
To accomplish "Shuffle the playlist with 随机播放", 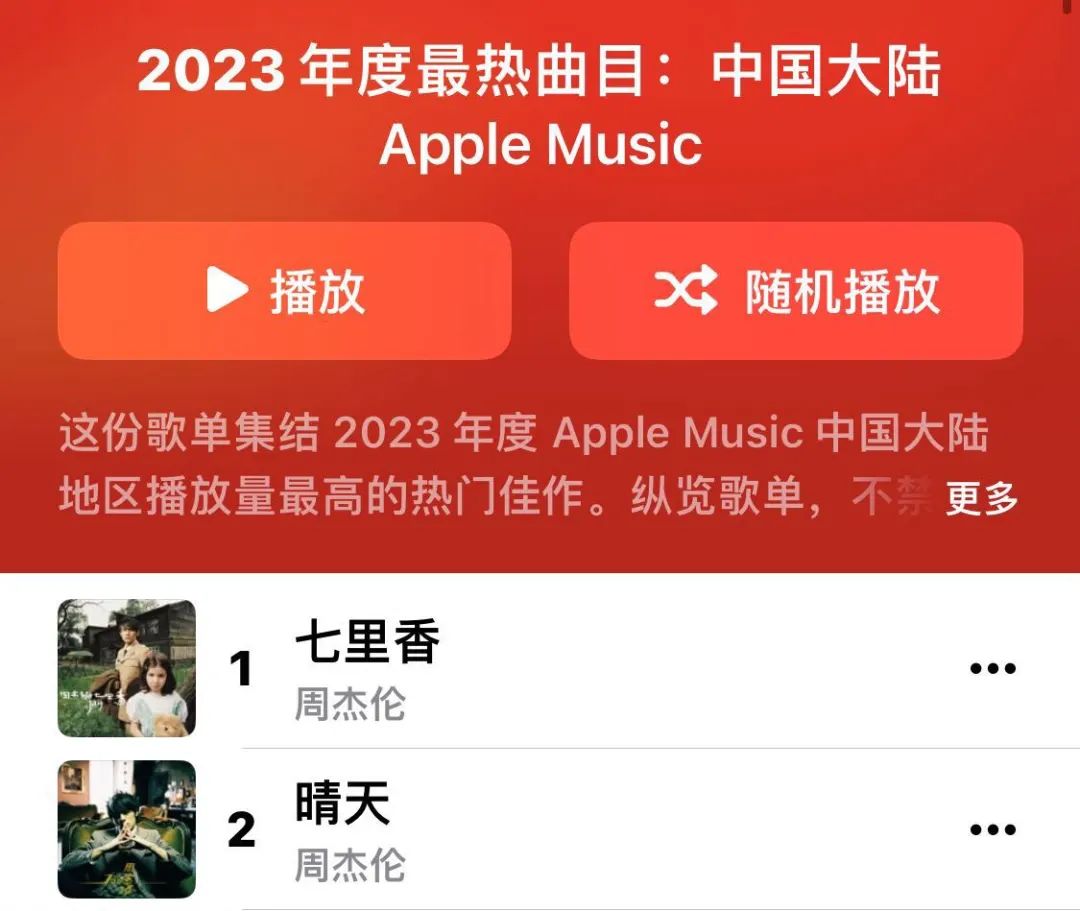I will [796, 291].
